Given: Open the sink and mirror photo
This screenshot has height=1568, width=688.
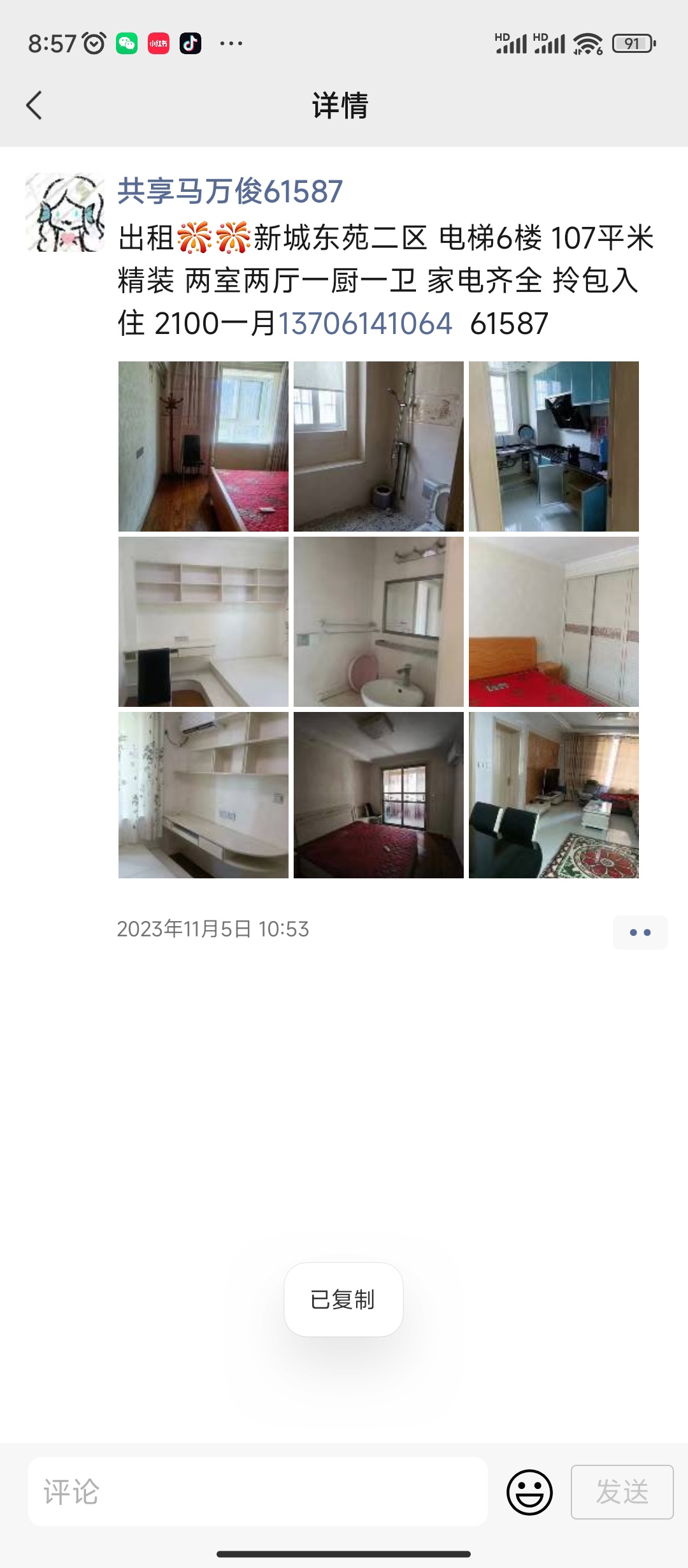Looking at the screenshot, I should 378,621.
